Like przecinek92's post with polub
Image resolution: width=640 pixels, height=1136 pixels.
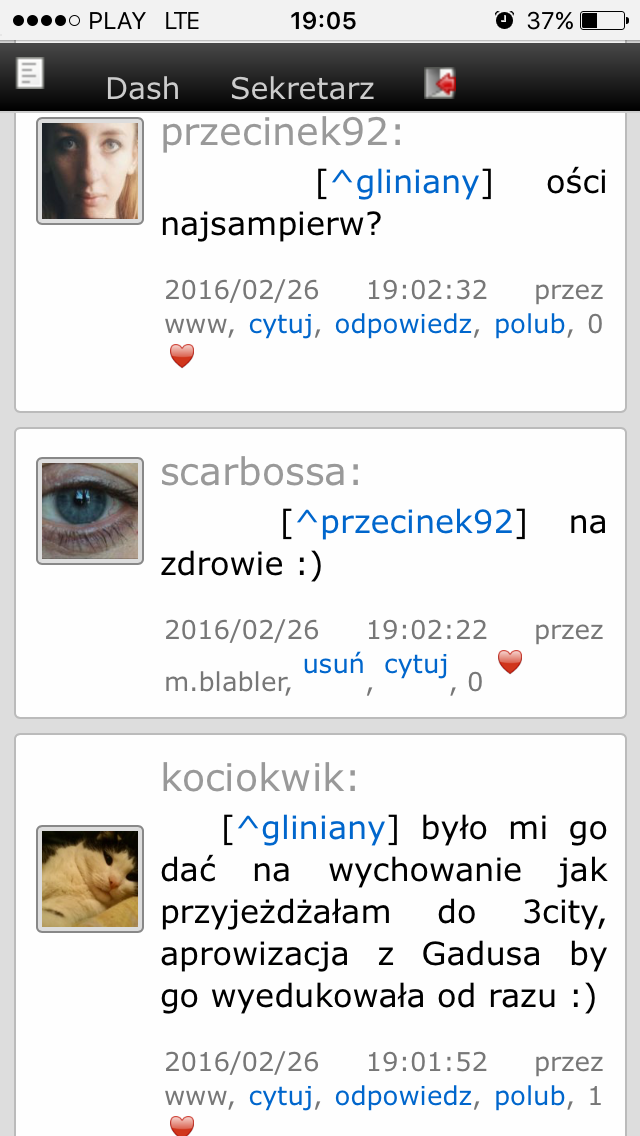click(529, 325)
